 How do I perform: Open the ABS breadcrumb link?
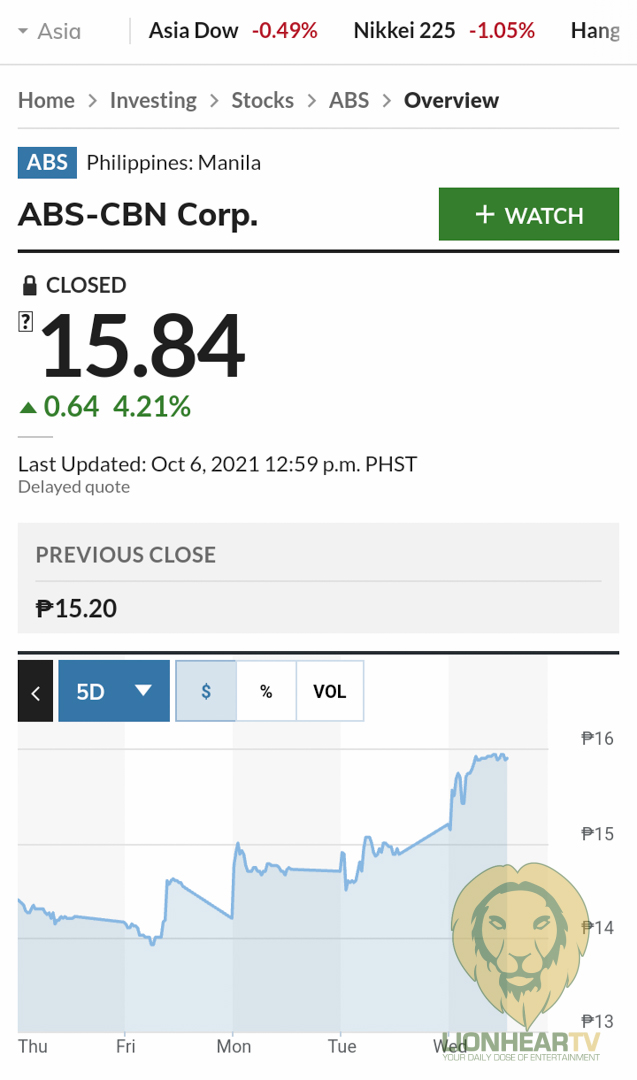(x=348, y=101)
